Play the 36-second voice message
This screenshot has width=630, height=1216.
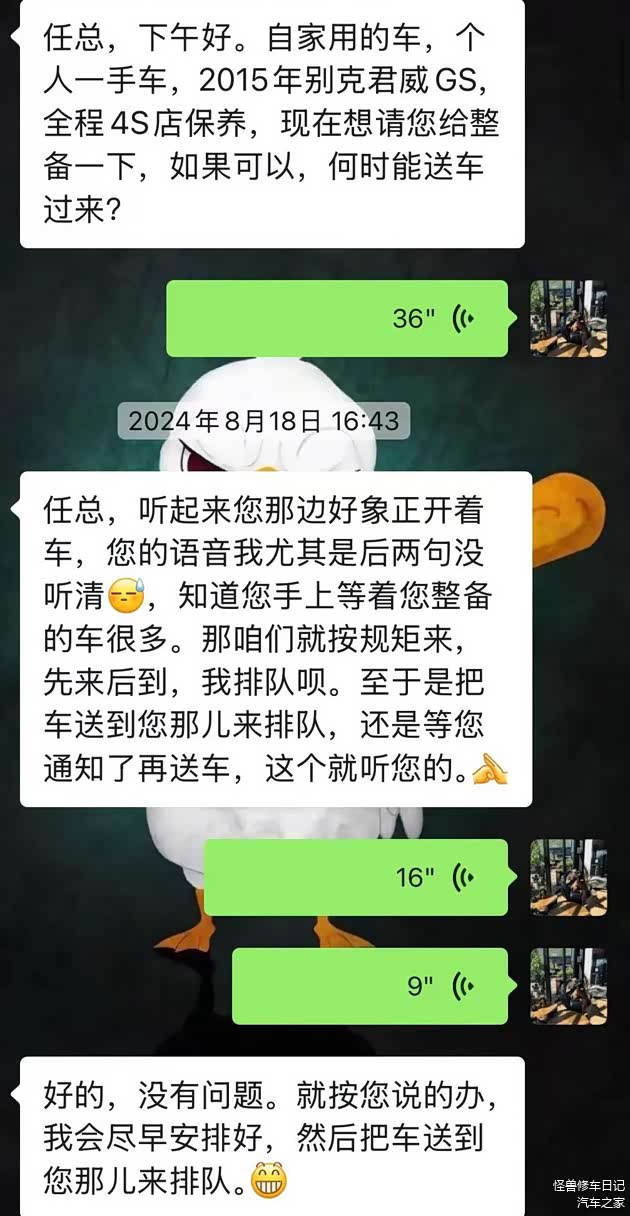337,319
